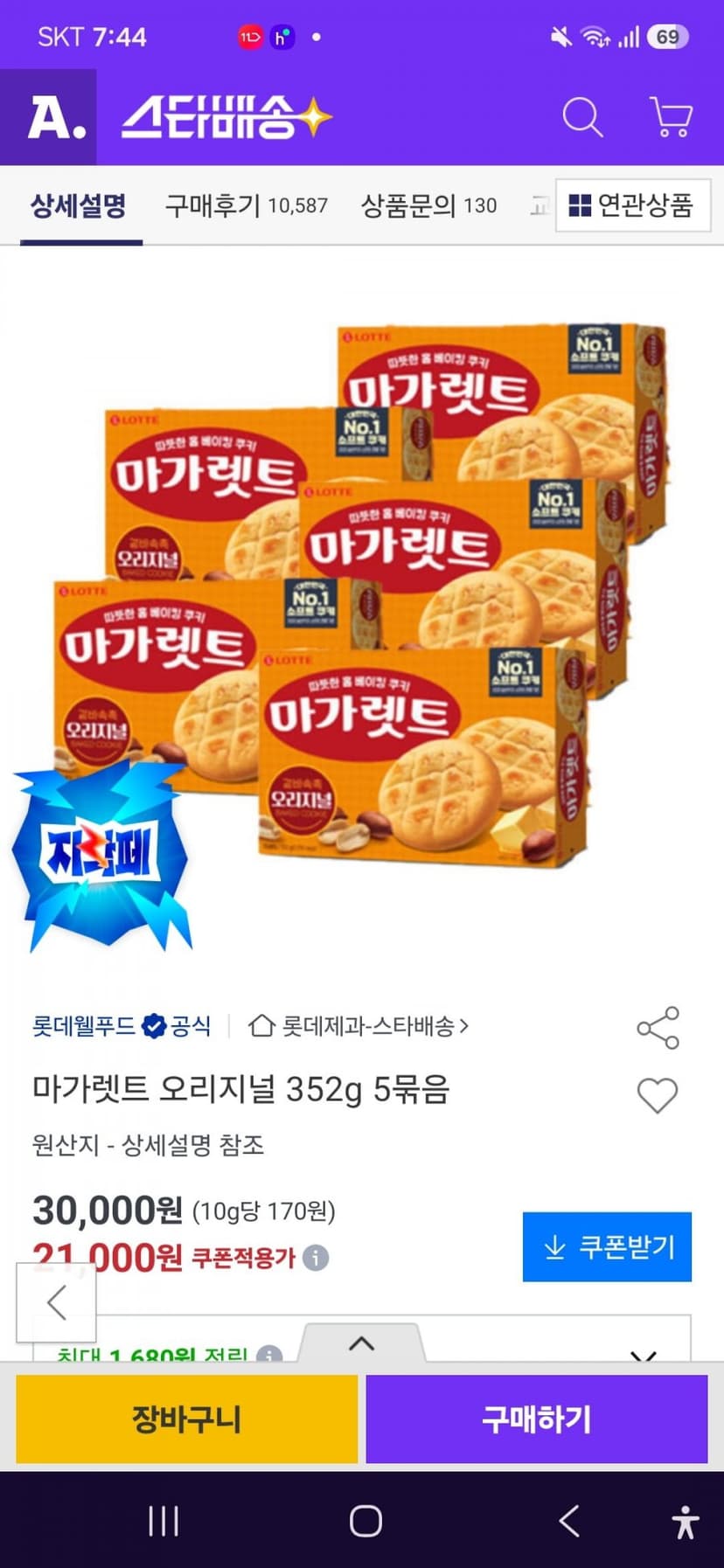Go back using system navigation bar

(569, 1521)
